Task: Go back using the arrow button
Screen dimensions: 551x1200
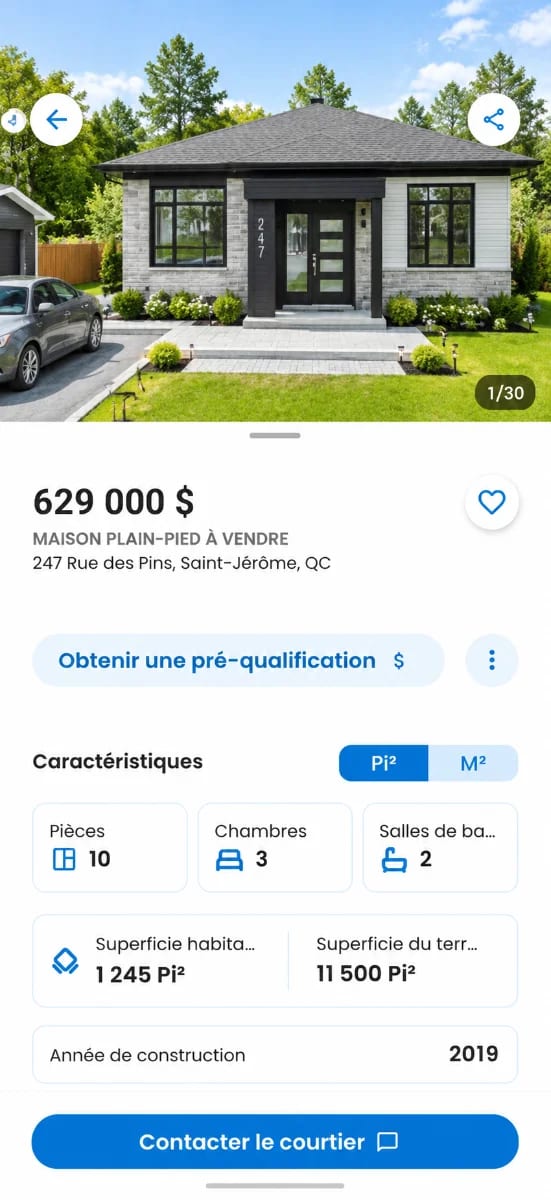Action: coord(56,120)
